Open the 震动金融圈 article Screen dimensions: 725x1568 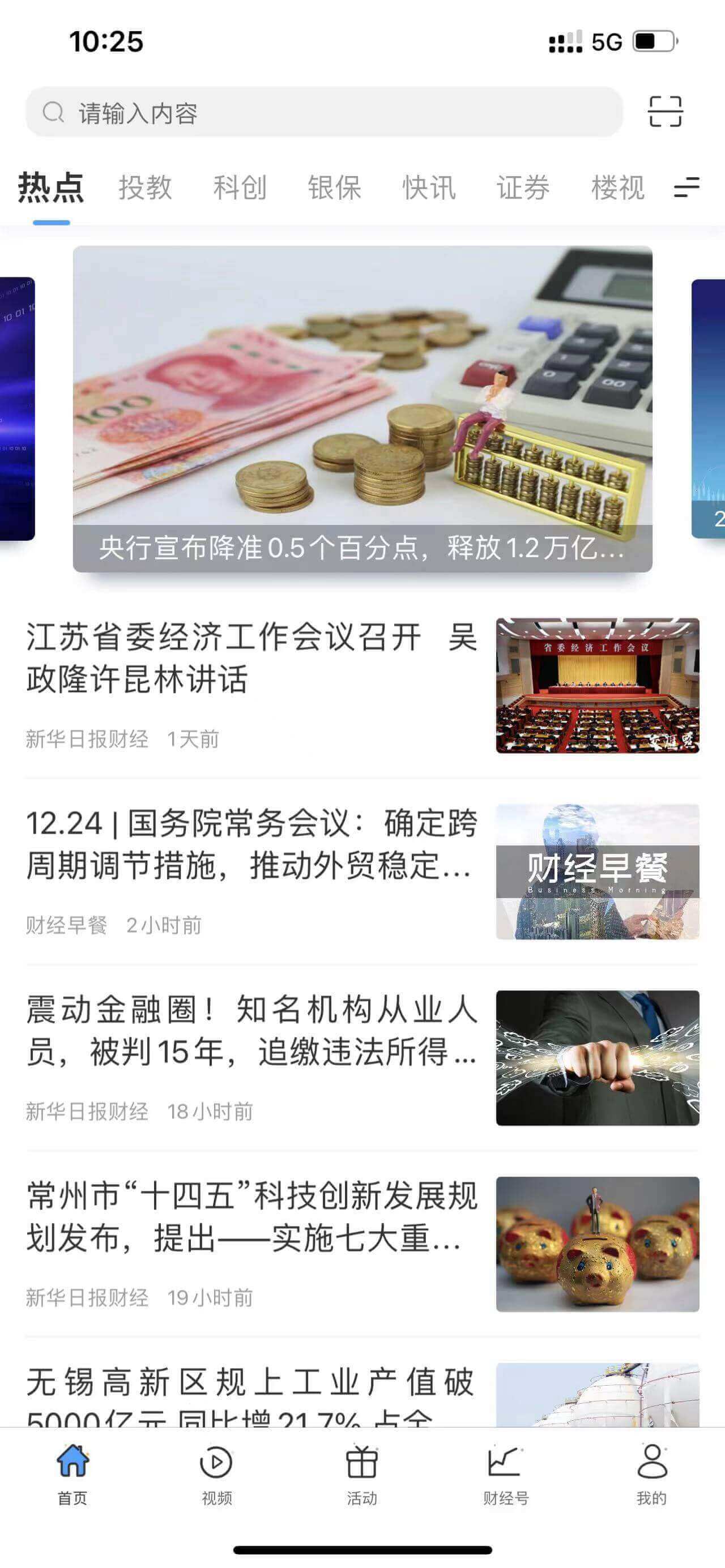tap(251, 1031)
